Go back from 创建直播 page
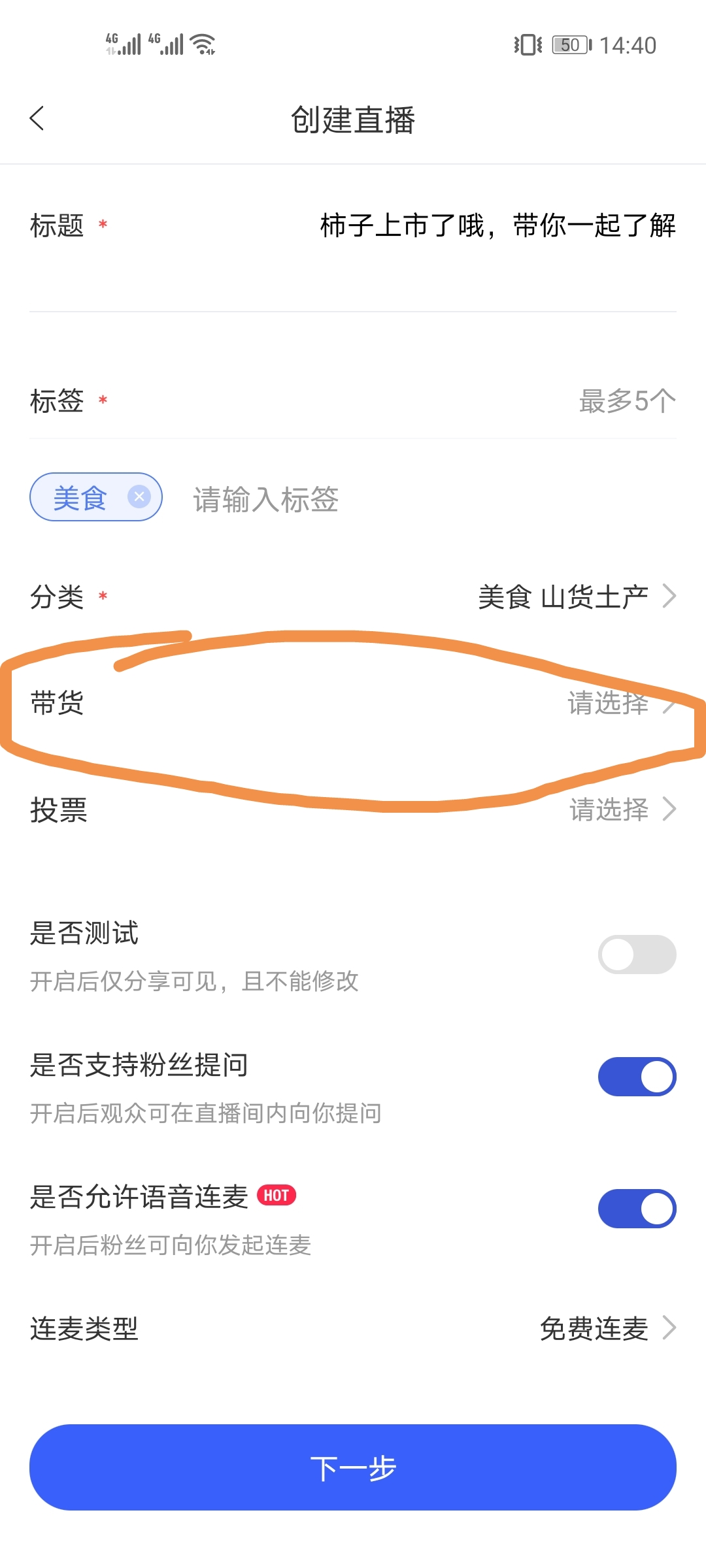The height and width of the screenshot is (1568, 706). 37,119
